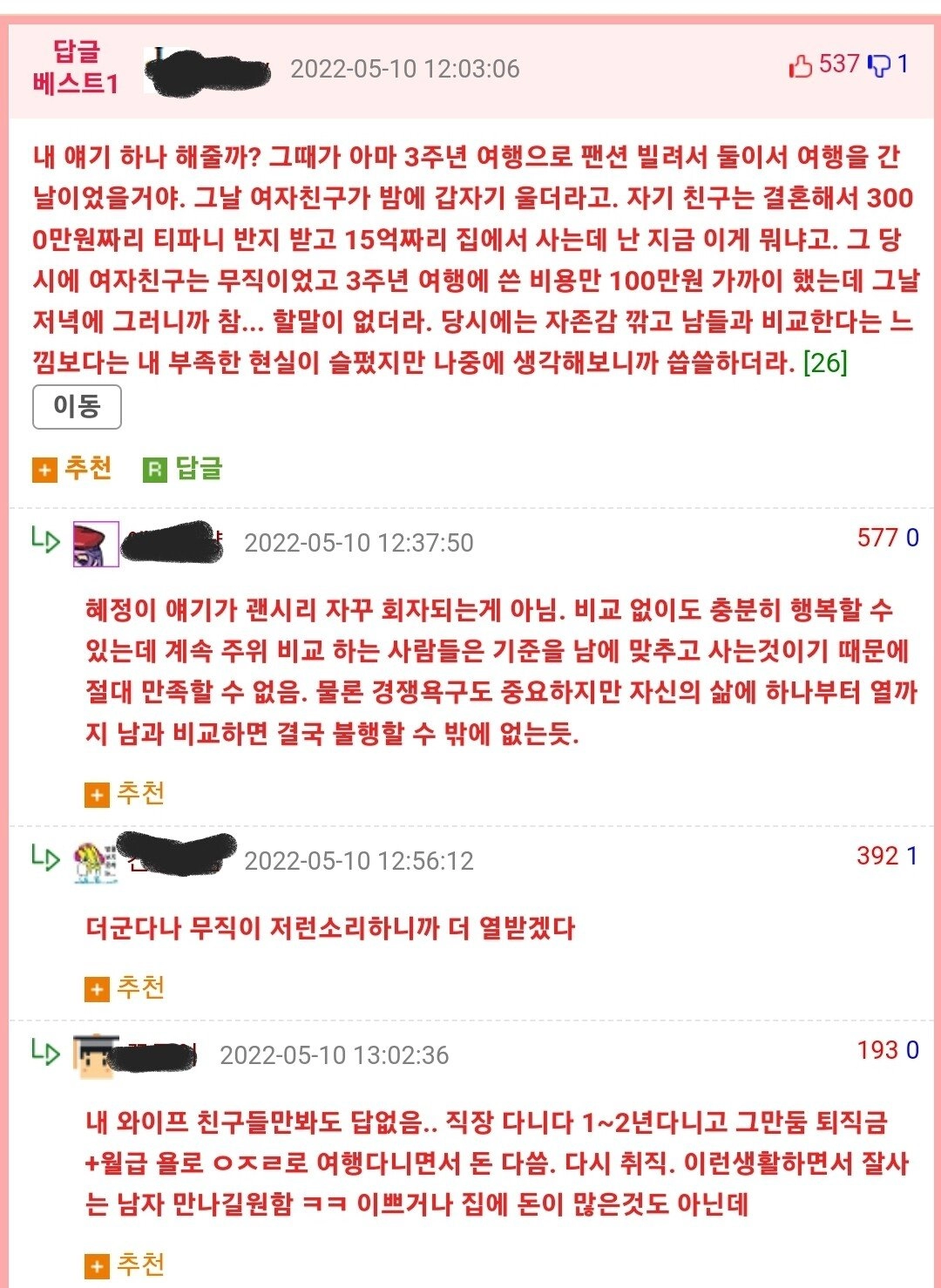
Task: Tap the thumbs-up icon showing 537
Action: 801,65
